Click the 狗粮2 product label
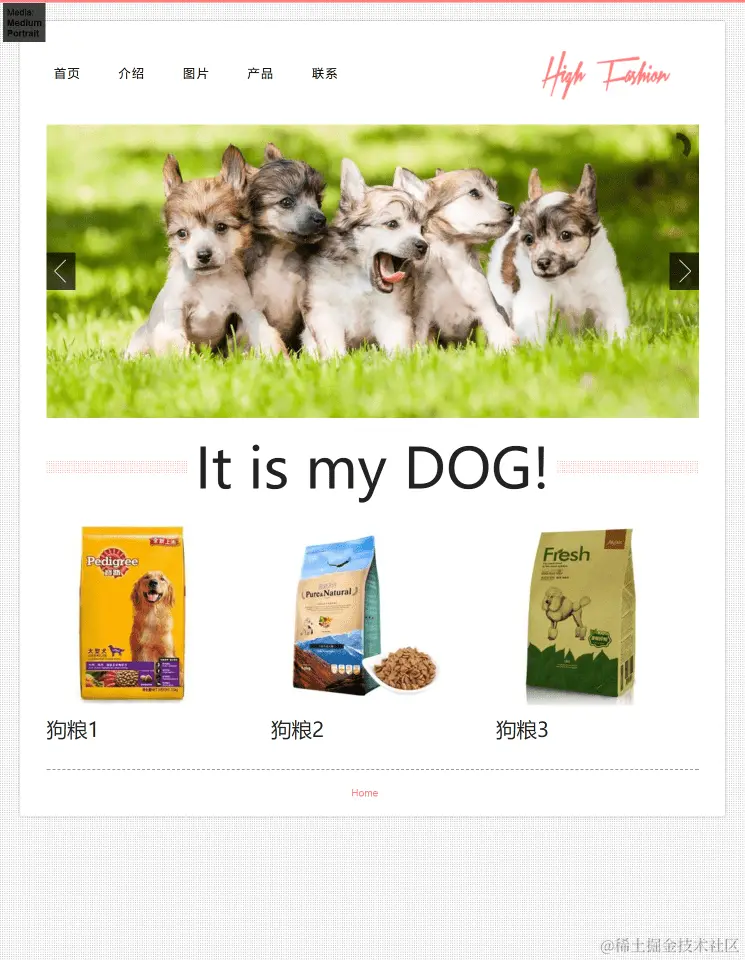The image size is (745, 960). click(x=294, y=730)
